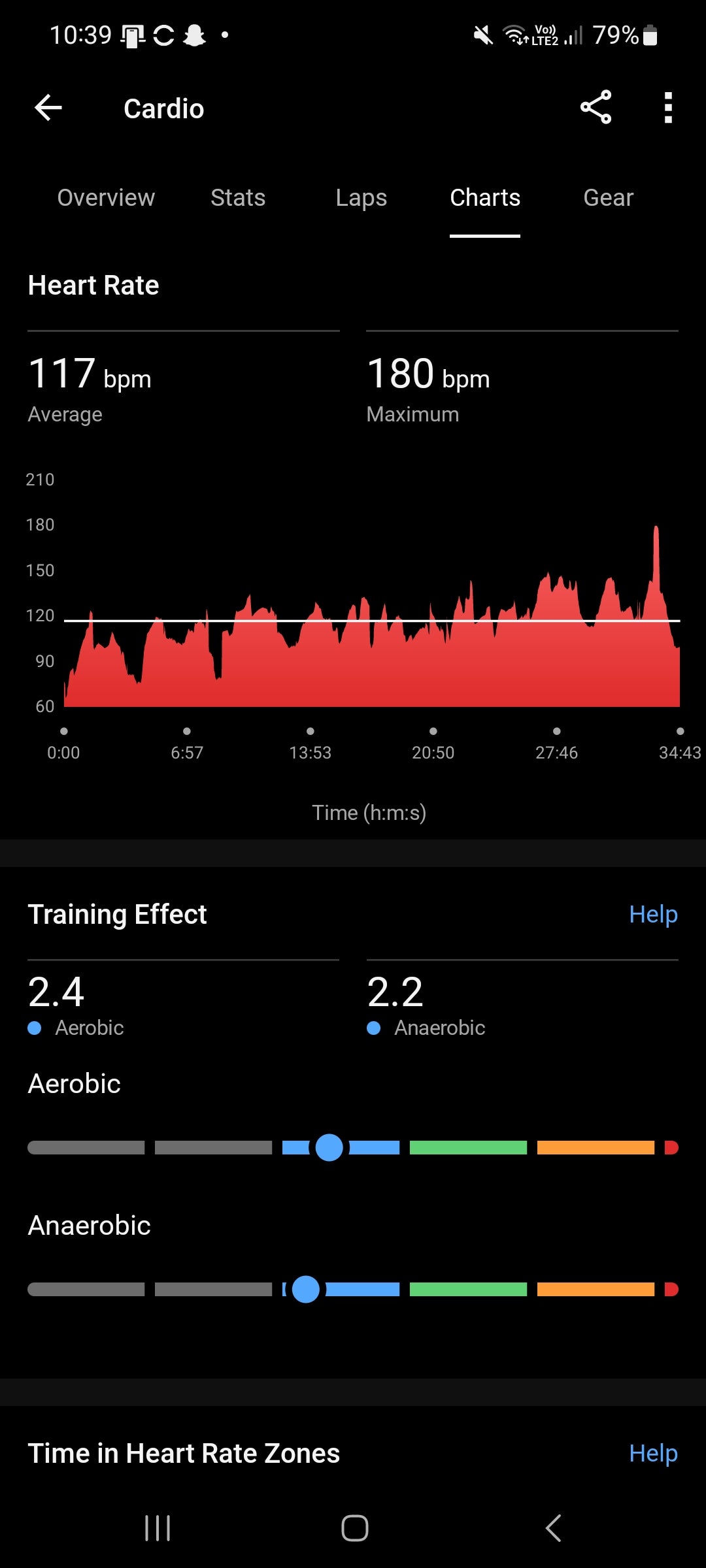706x1568 pixels.
Task: Select the Charts tab
Action: tap(485, 197)
